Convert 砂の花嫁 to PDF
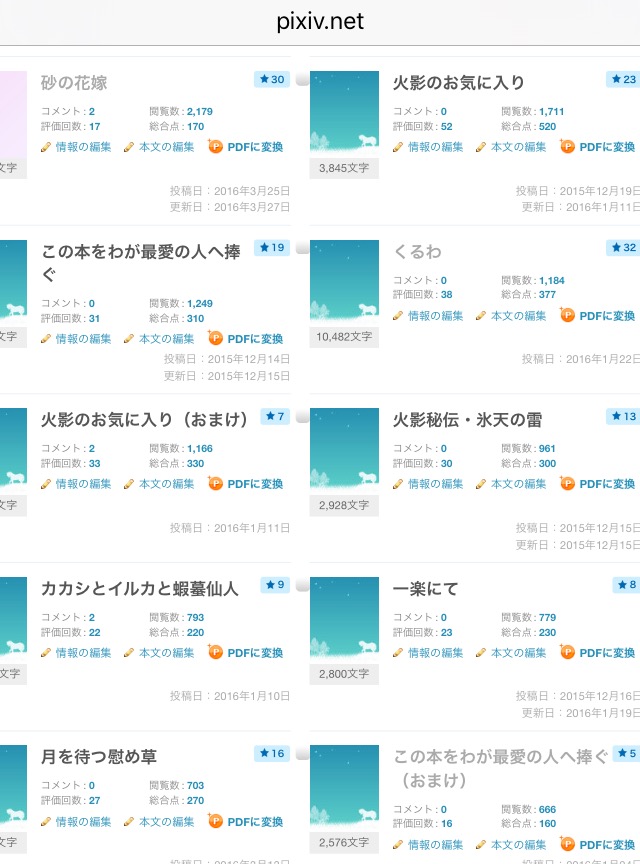This screenshot has width=640, height=864. pos(246,147)
